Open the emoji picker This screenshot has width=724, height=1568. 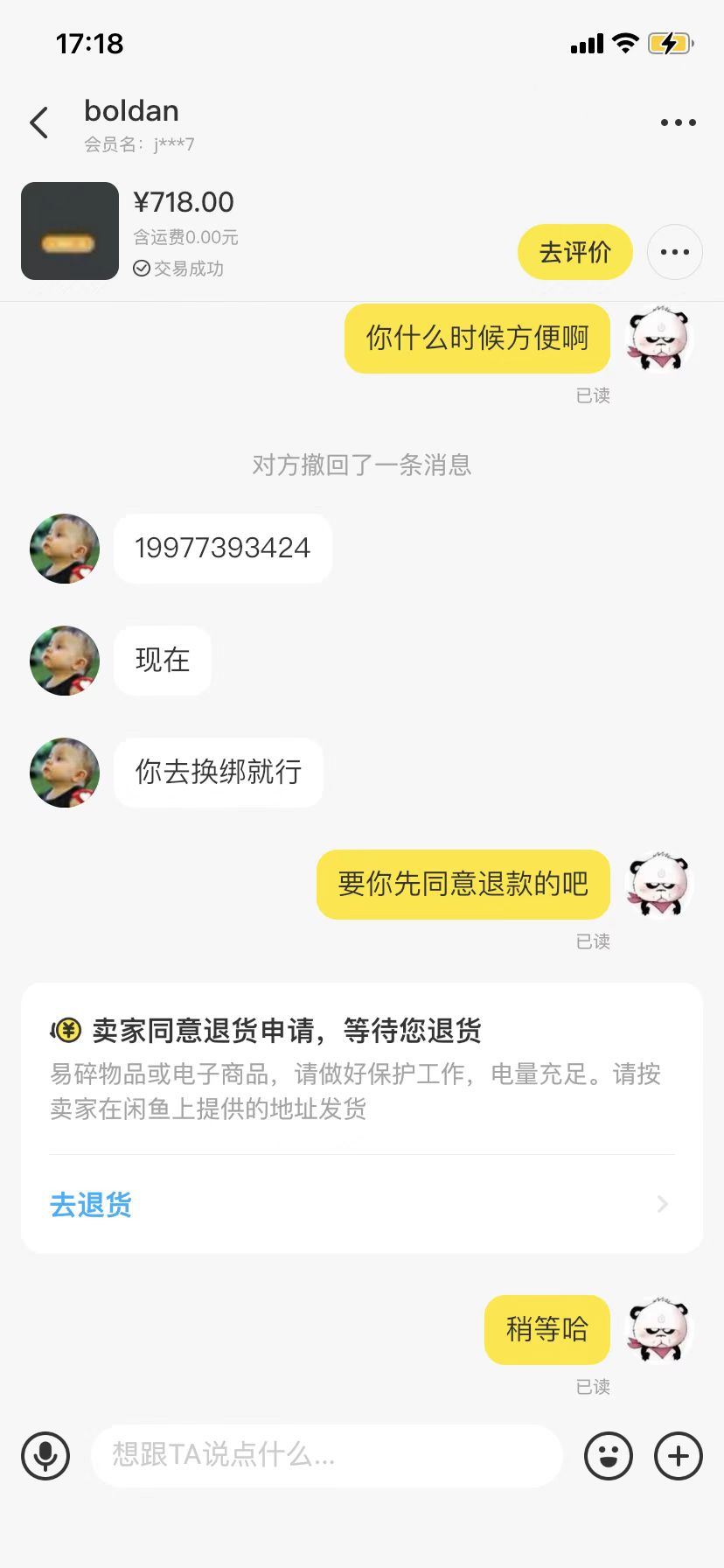(608, 1456)
